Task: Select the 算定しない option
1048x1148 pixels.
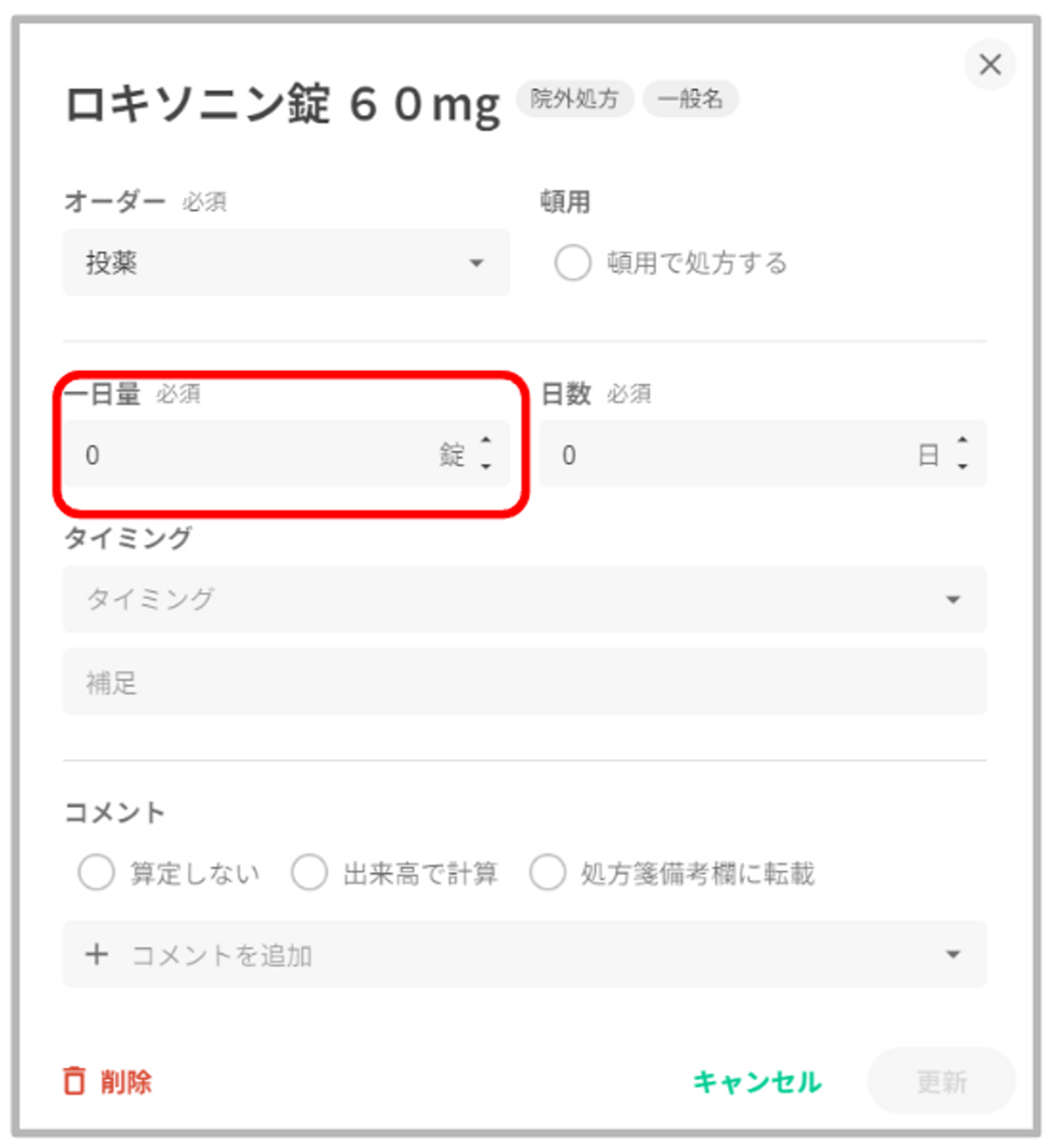Action: (x=97, y=872)
